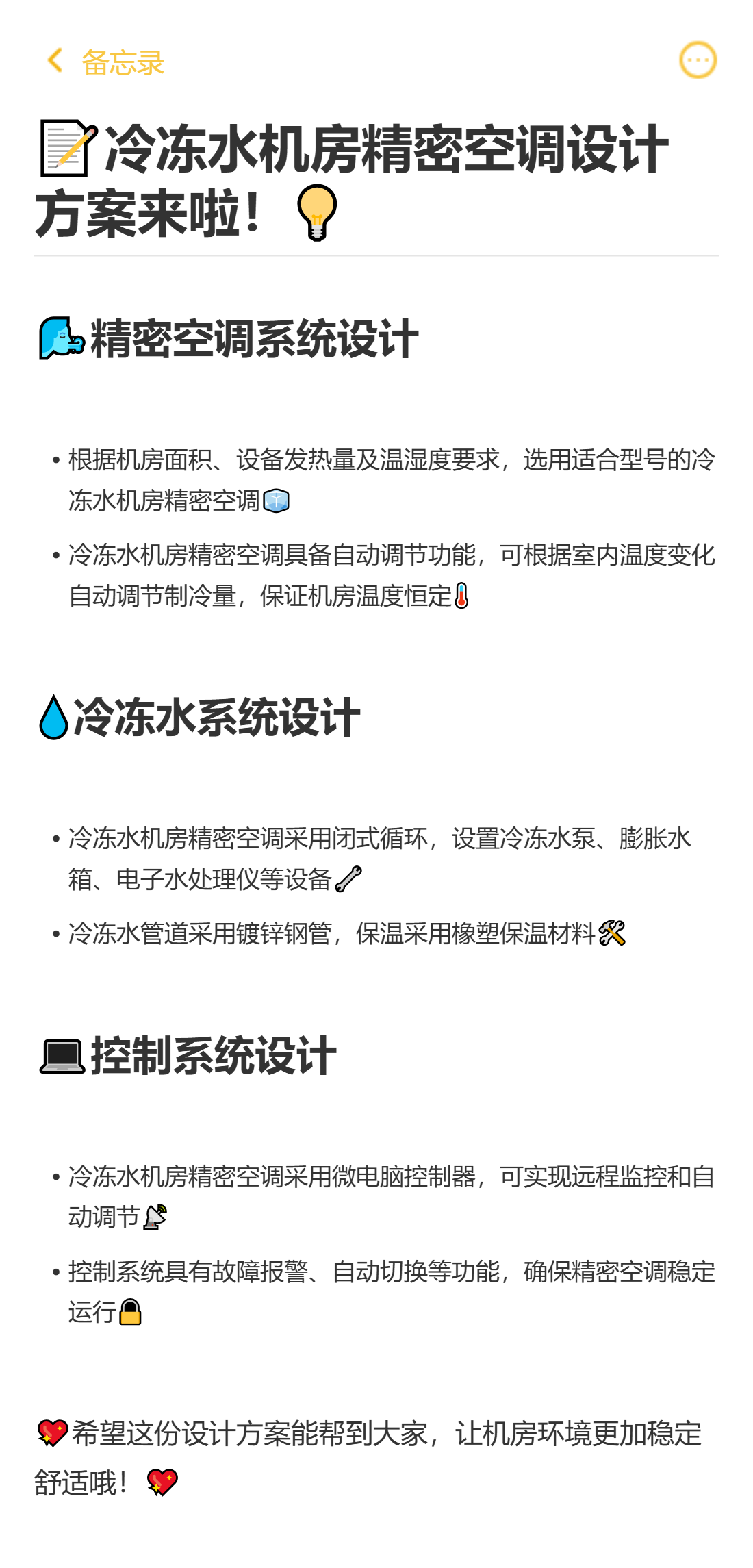Click the divider line under the title
Screen dimensions: 753x1568
point(376,258)
